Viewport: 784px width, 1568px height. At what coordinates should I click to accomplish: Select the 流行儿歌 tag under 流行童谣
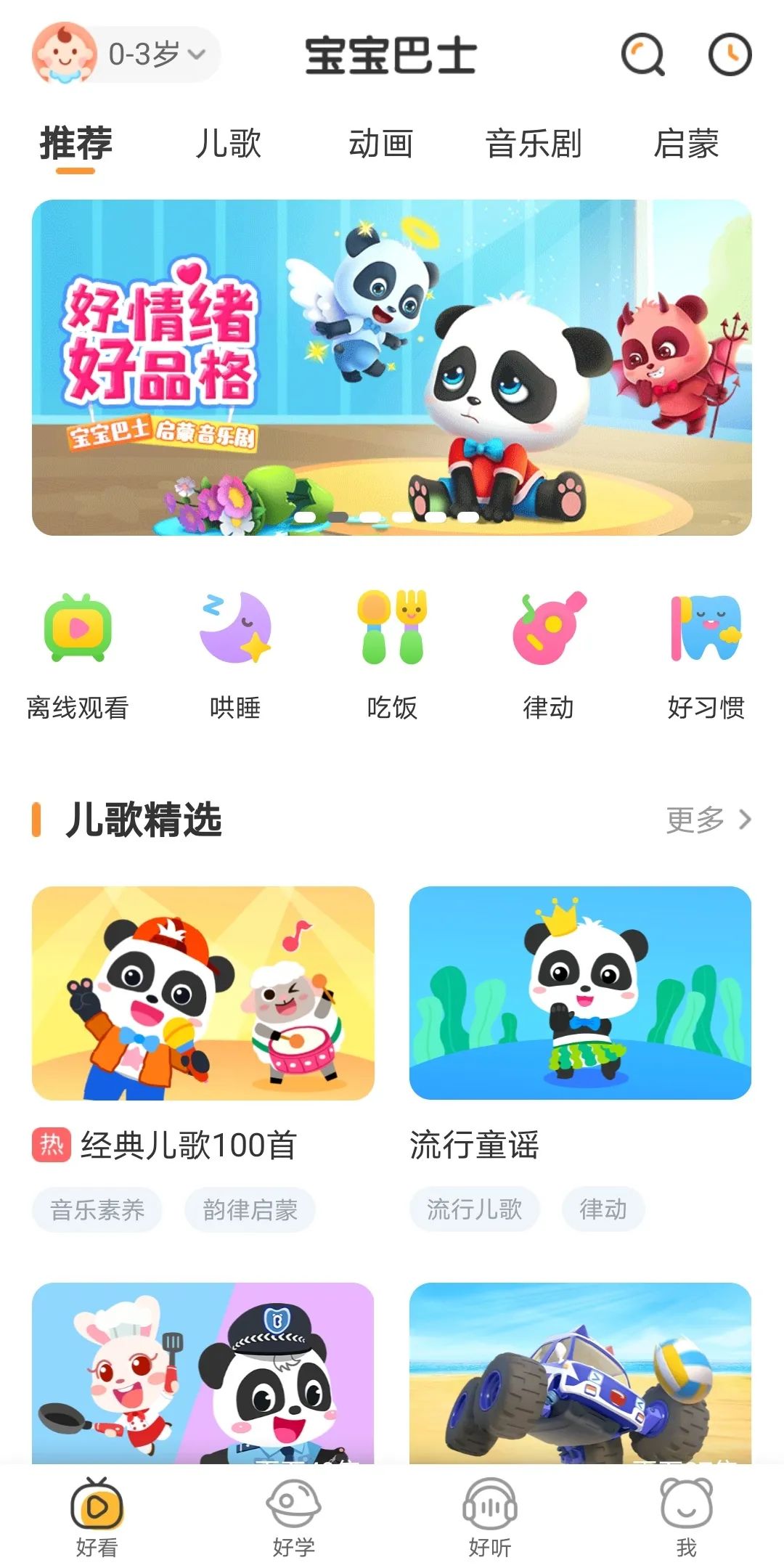(475, 1207)
